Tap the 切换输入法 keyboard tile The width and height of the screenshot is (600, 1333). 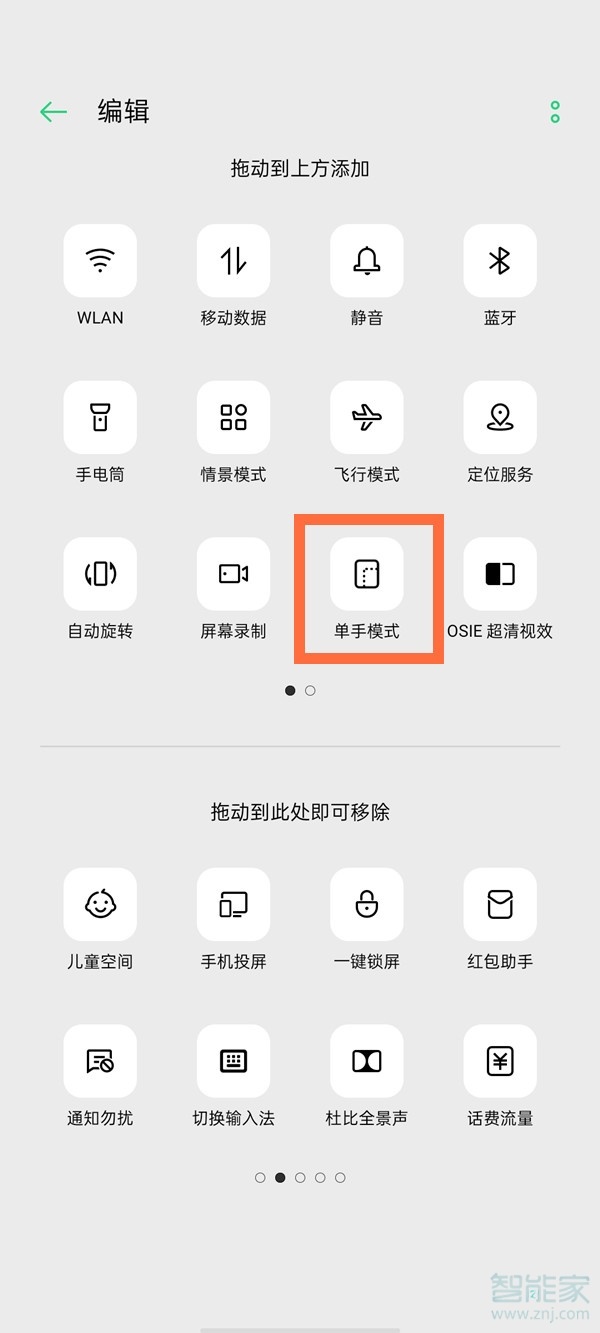click(233, 1061)
